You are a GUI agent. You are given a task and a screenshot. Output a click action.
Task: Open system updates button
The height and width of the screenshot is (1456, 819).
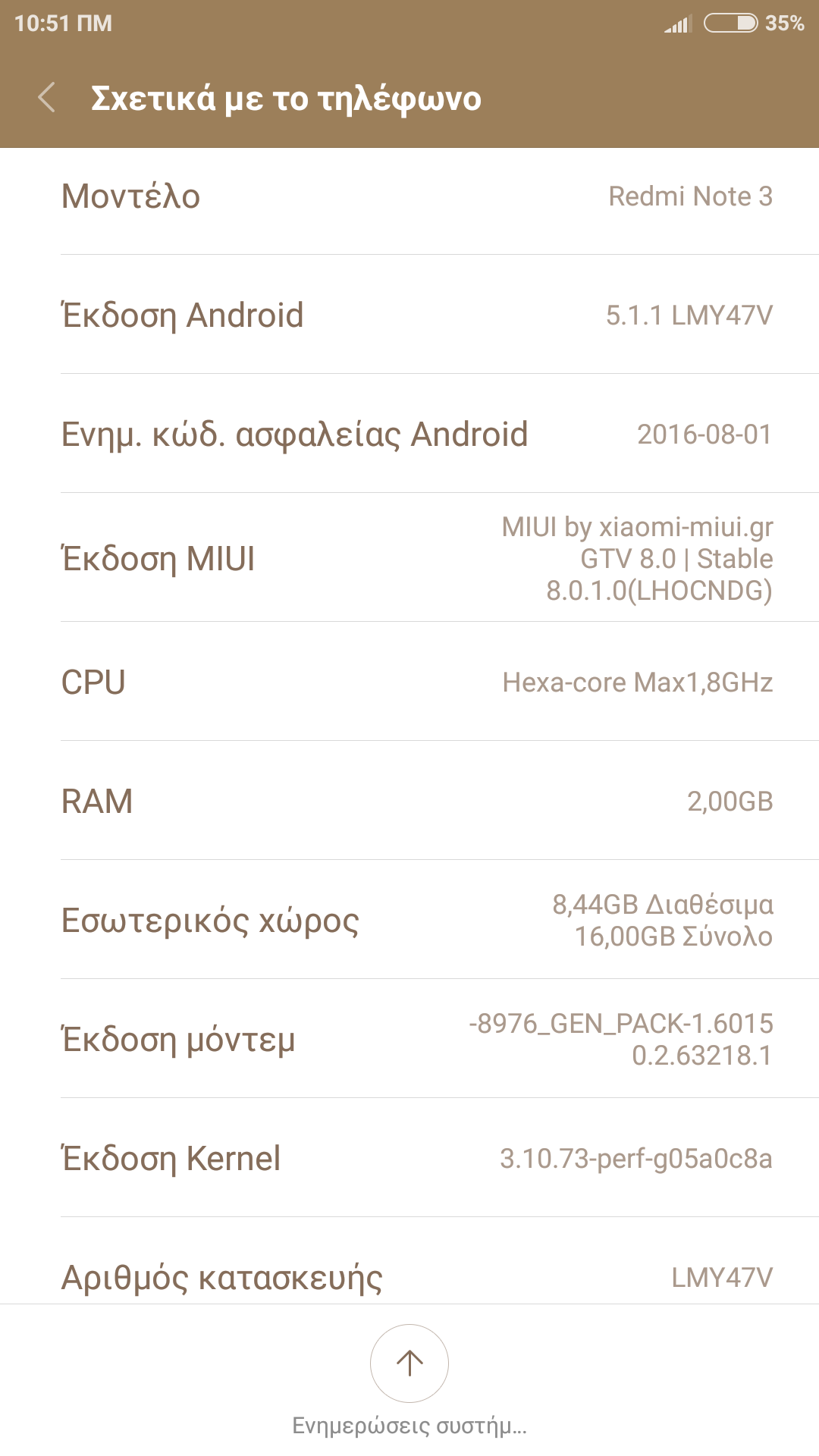409,1363
